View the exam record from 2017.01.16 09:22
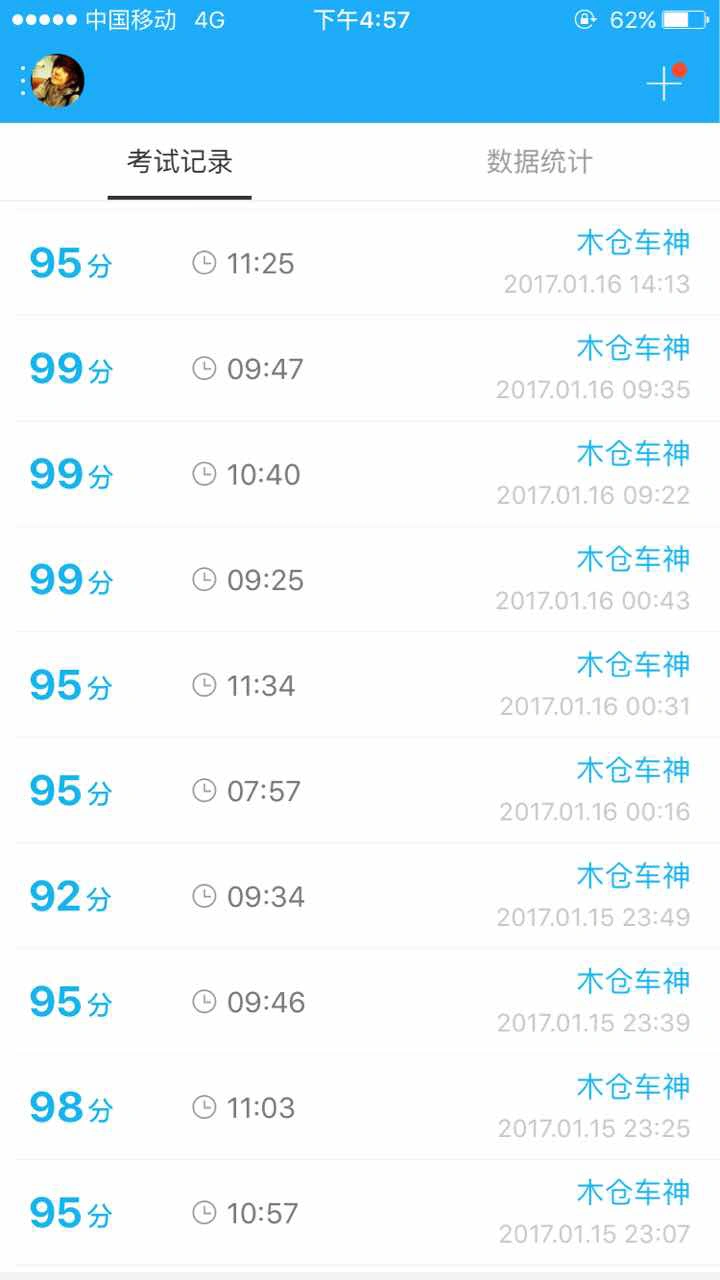Viewport: 720px width, 1280px height. tap(360, 475)
